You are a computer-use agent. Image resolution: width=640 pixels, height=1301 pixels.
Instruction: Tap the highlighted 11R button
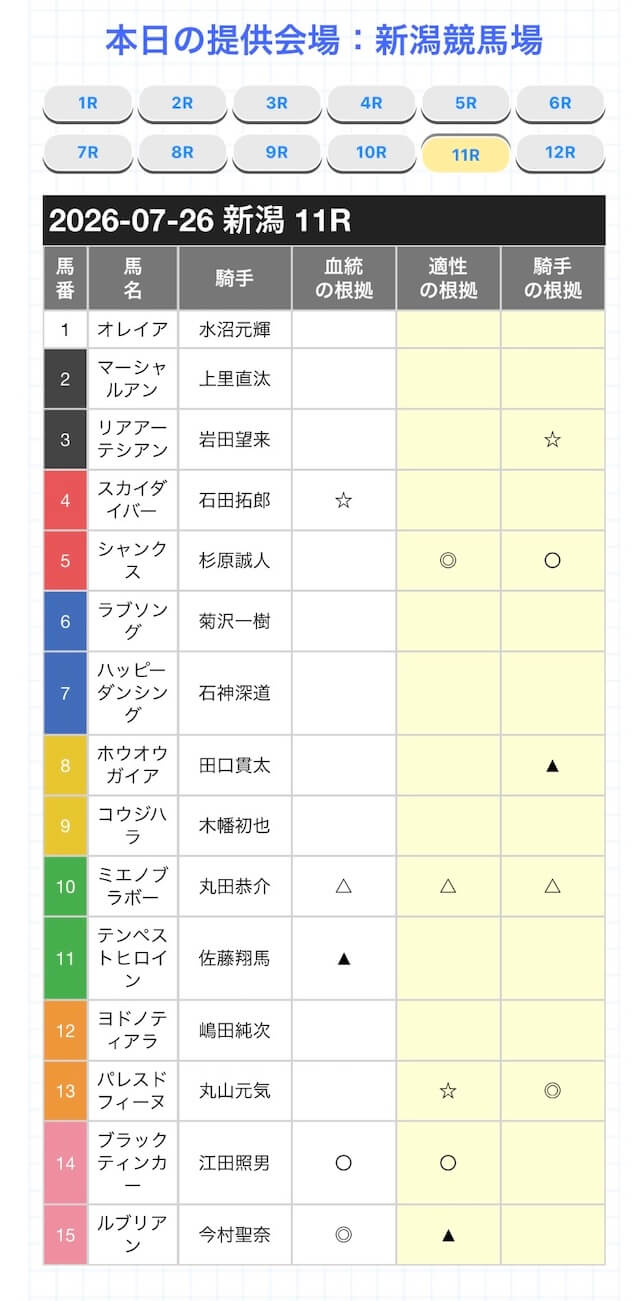click(466, 155)
